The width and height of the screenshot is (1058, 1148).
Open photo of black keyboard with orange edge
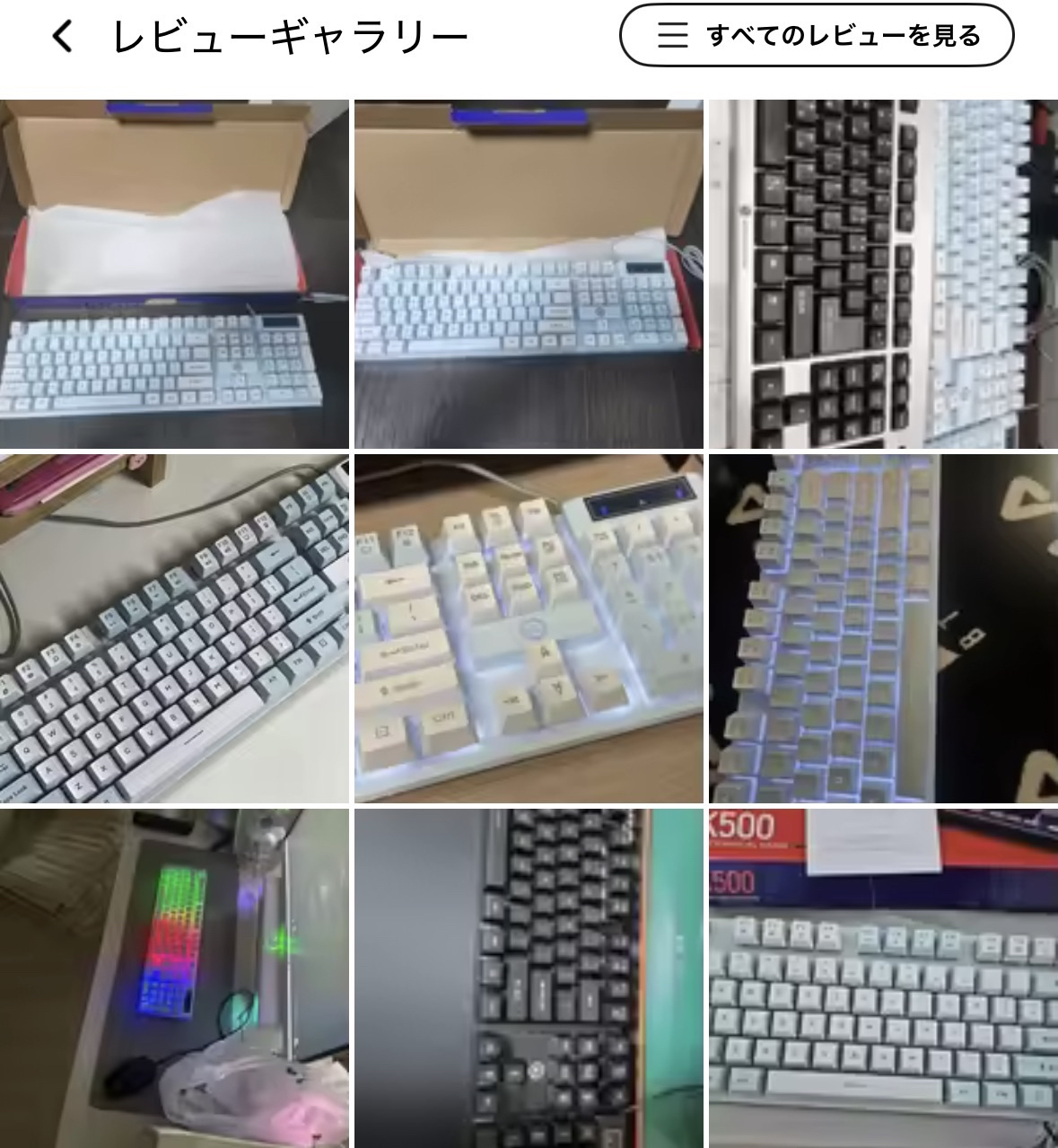point(529,978)
